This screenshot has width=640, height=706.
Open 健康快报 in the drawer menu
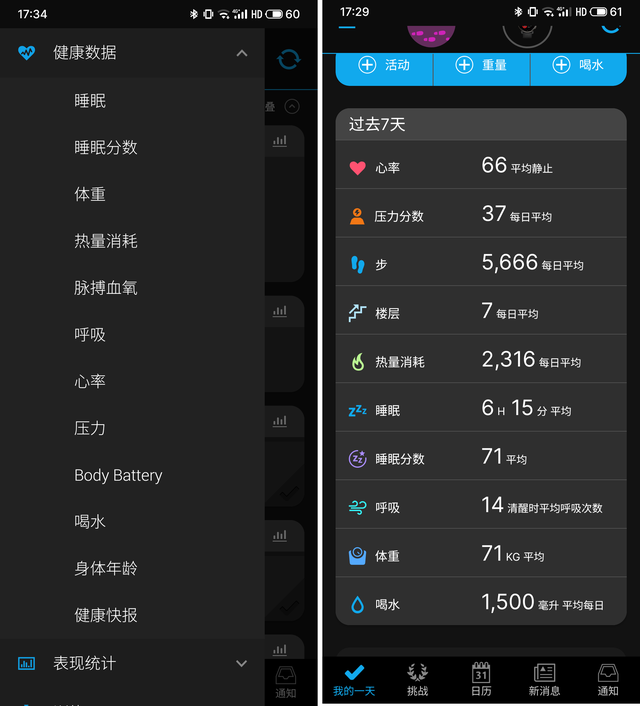[106, 615]
